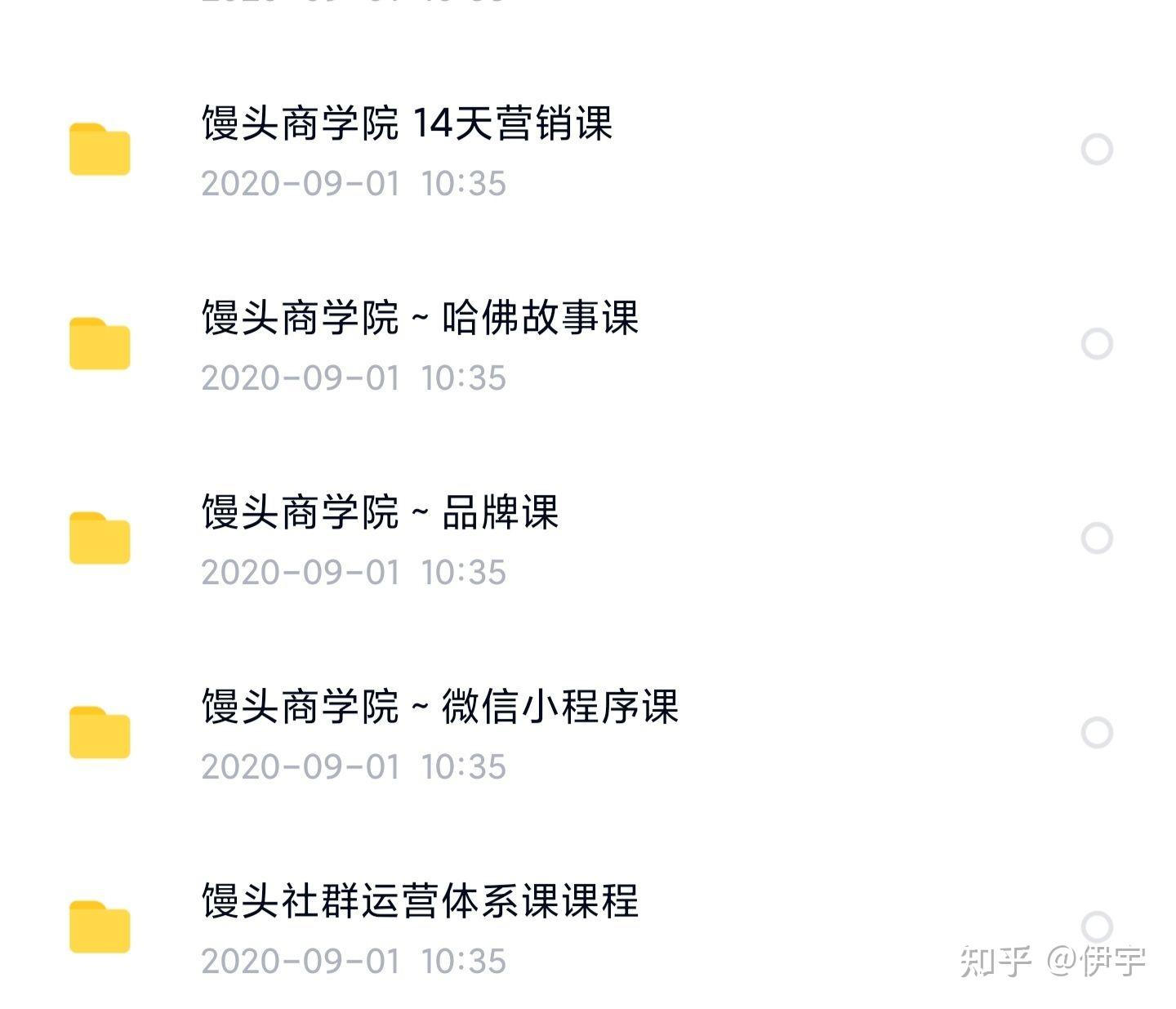Tick the circle for 品牌课 folder
1176x1009 pixels.
1096,538
